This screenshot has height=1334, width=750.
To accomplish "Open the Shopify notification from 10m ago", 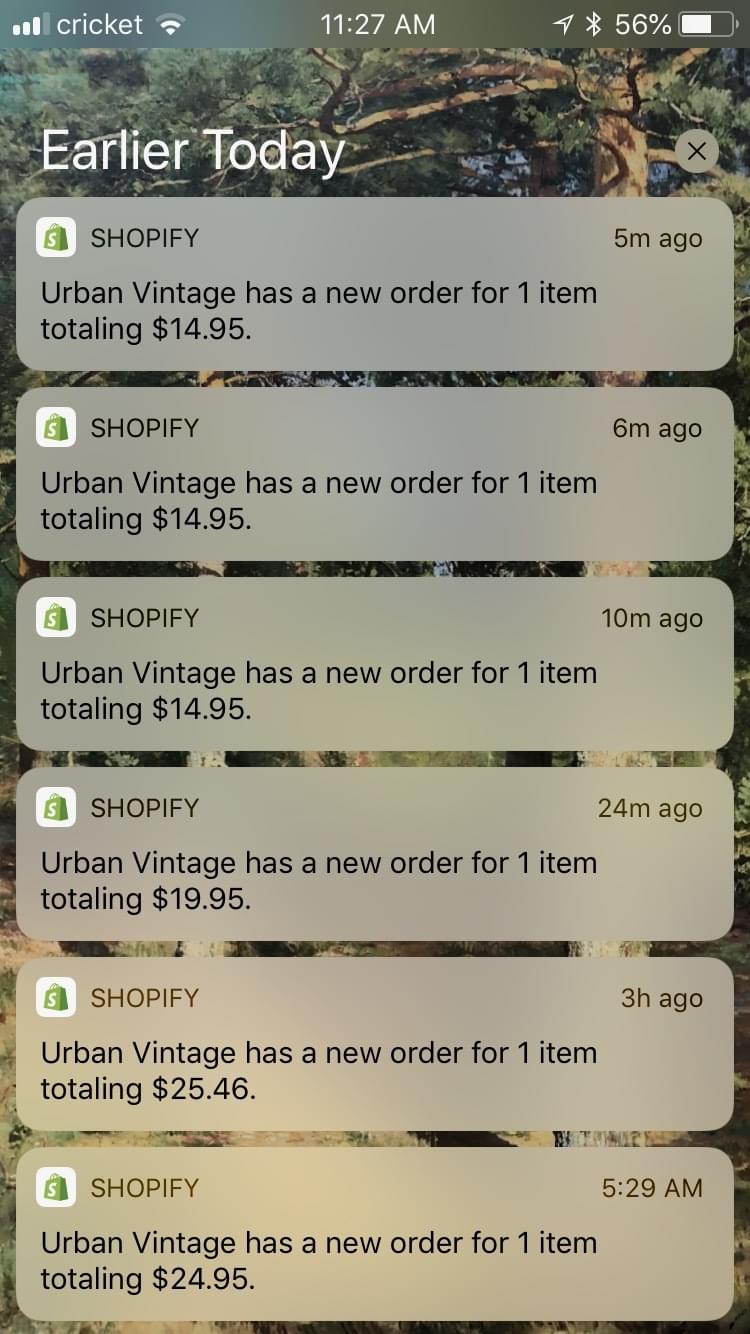I will [375, 664].
